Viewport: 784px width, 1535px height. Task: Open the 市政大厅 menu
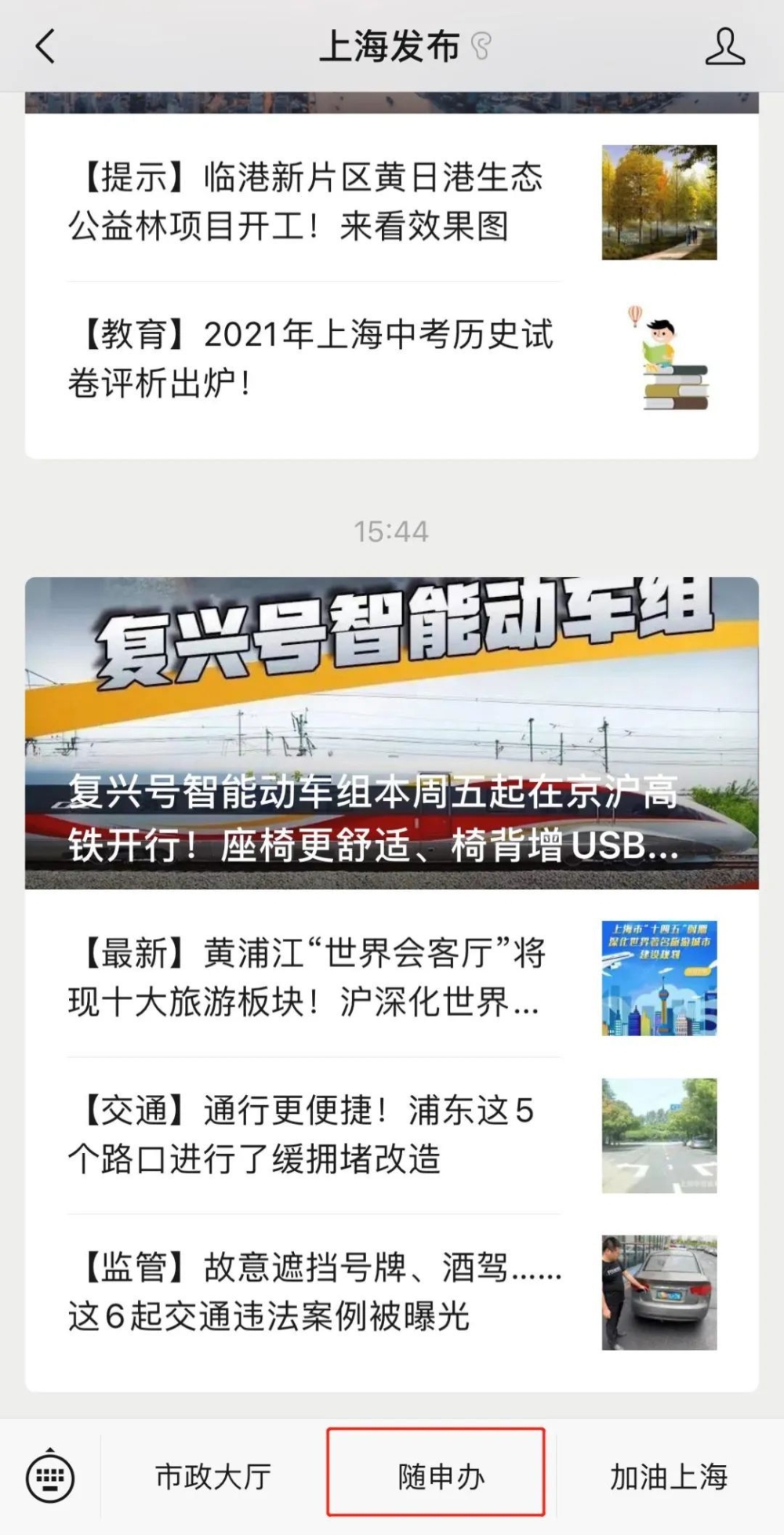tap(213, 1476)
